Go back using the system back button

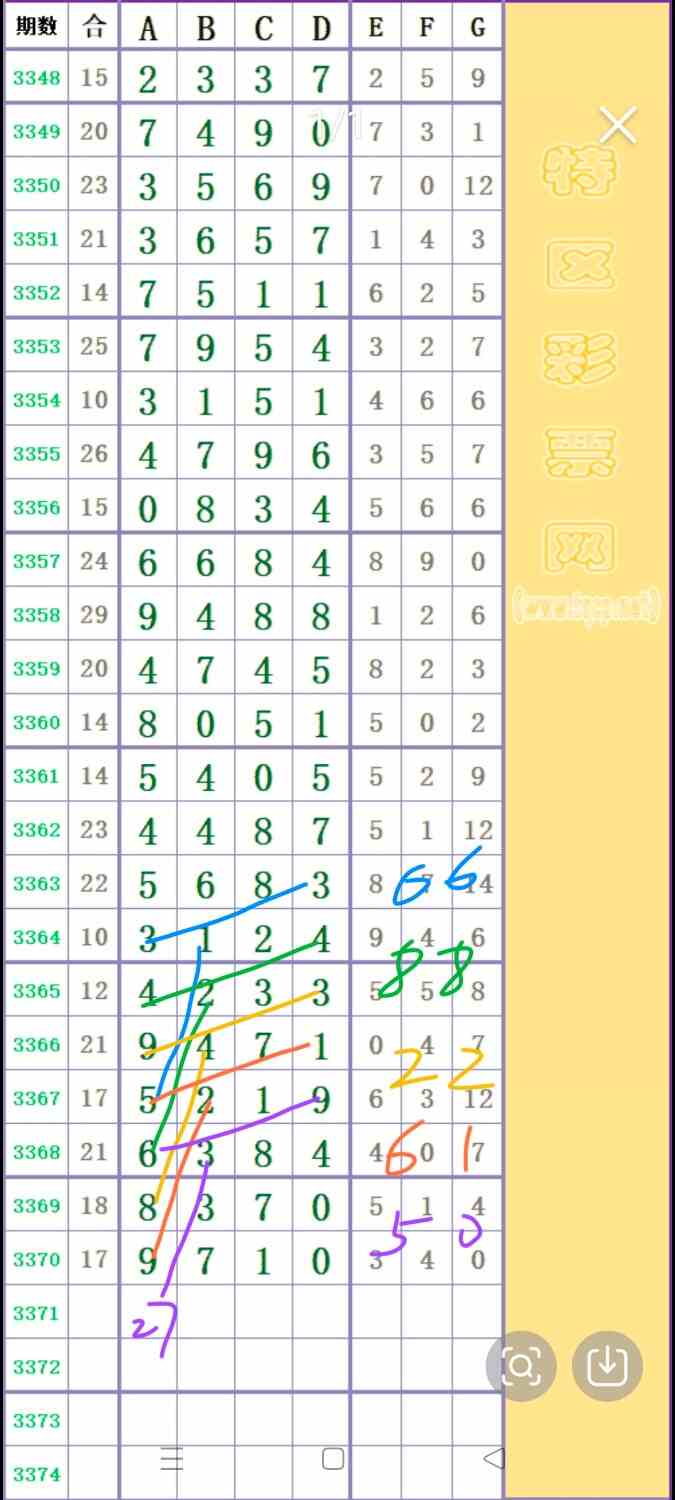494,1459
